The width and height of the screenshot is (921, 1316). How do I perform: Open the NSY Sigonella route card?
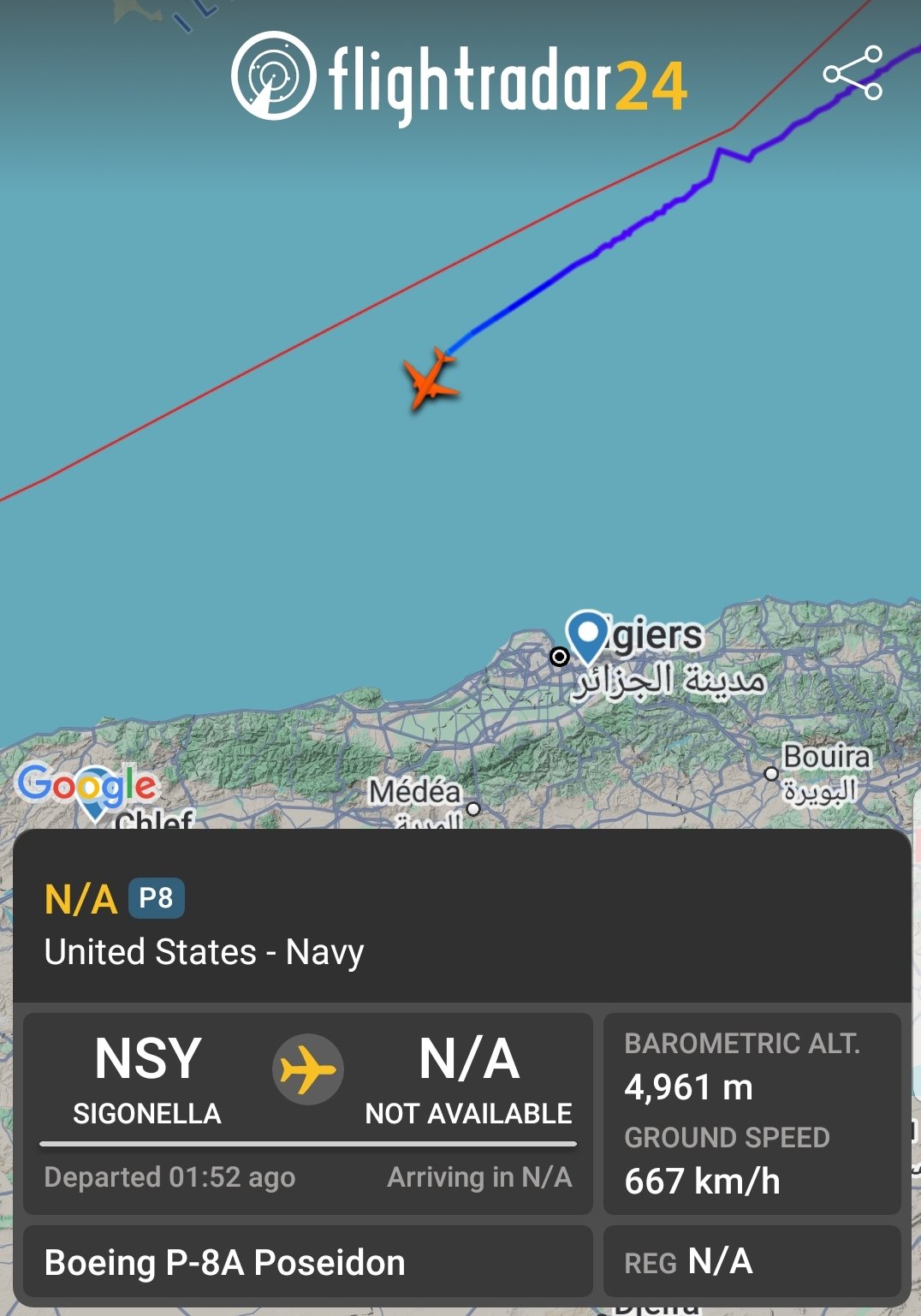[x=307, y=1112]
